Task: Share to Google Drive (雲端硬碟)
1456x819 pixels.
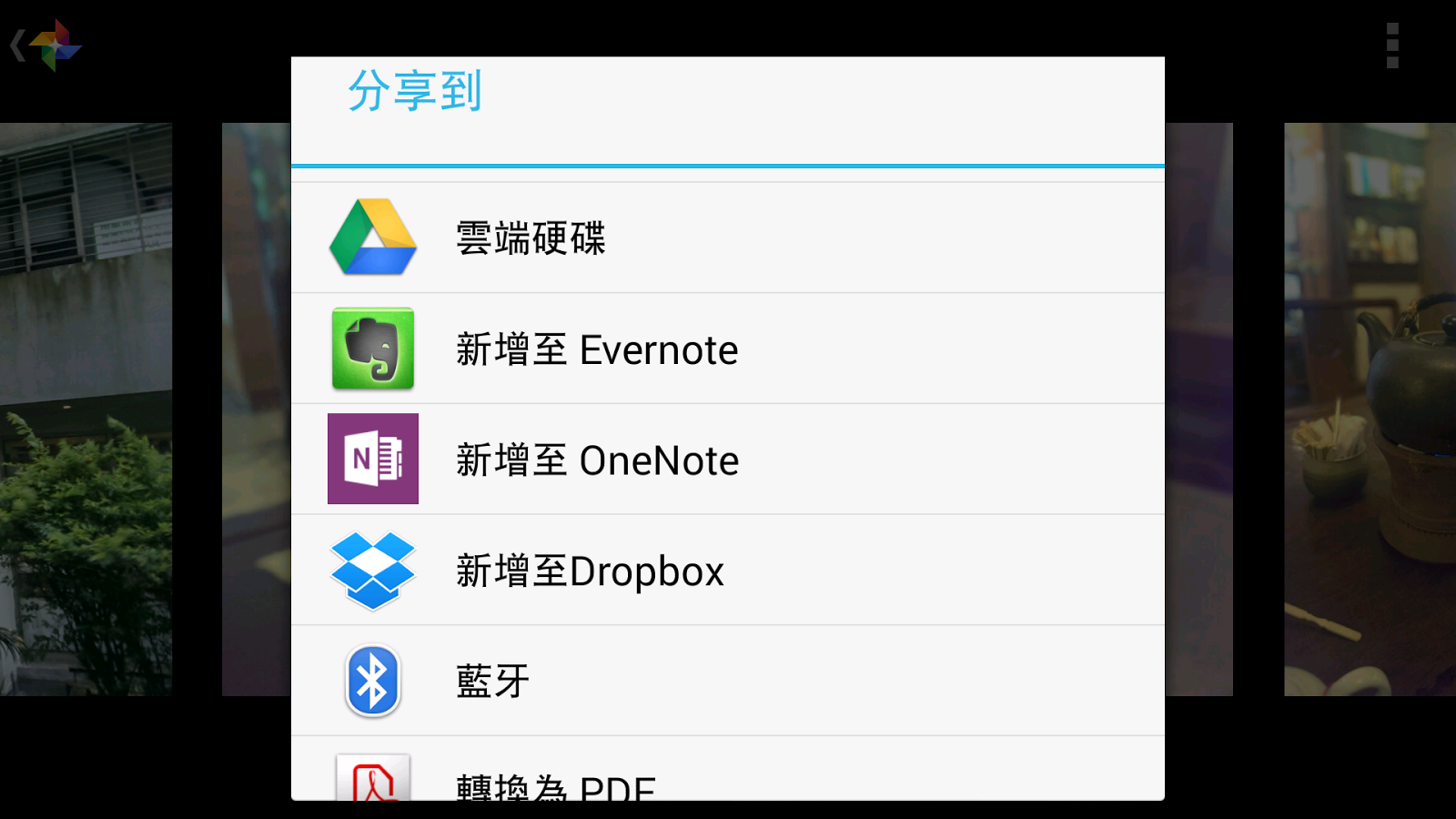Action: click(x=726, y=238)
